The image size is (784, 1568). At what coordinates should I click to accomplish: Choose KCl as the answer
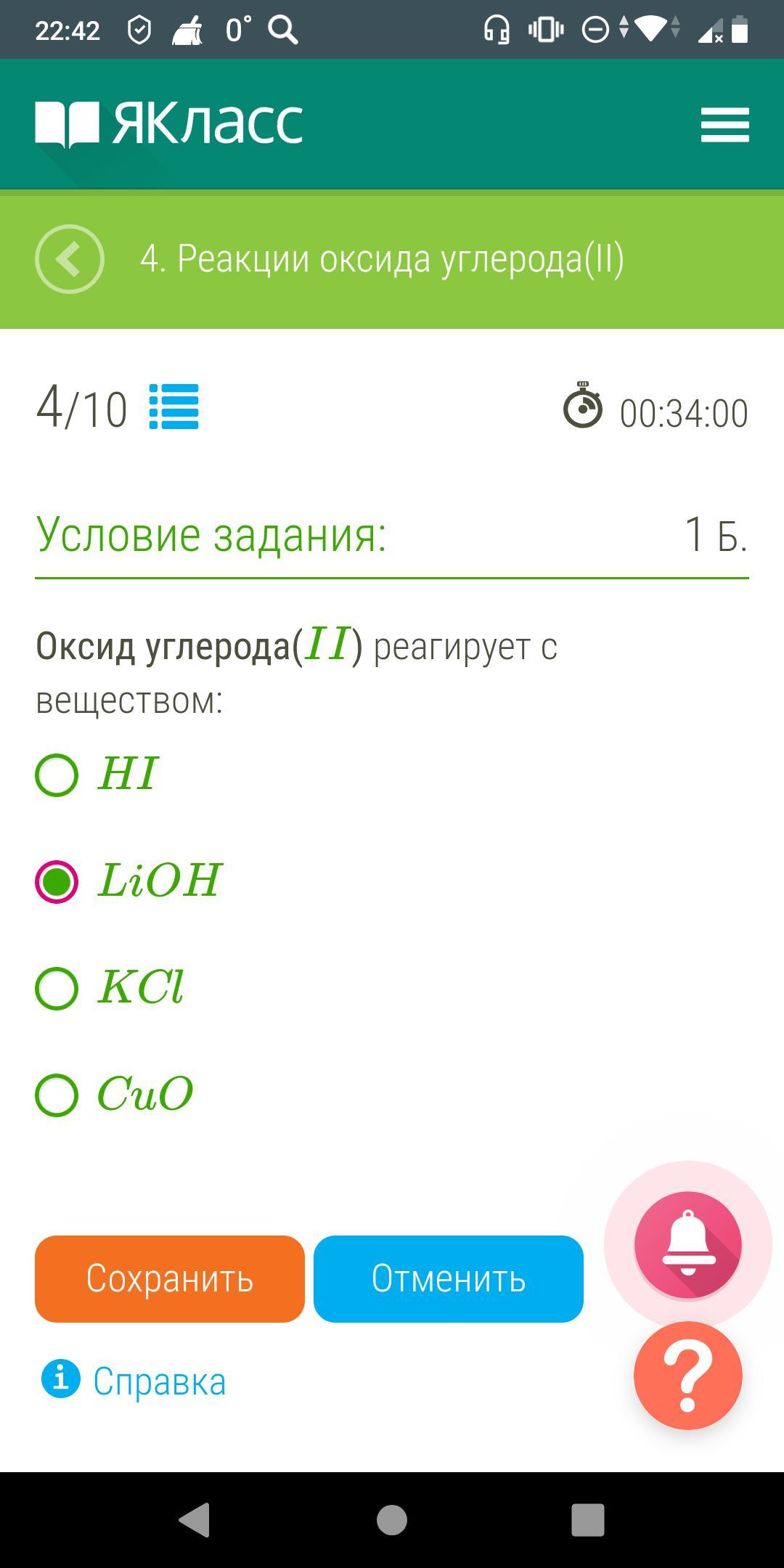pyautogui.click(x=57, y=988)
